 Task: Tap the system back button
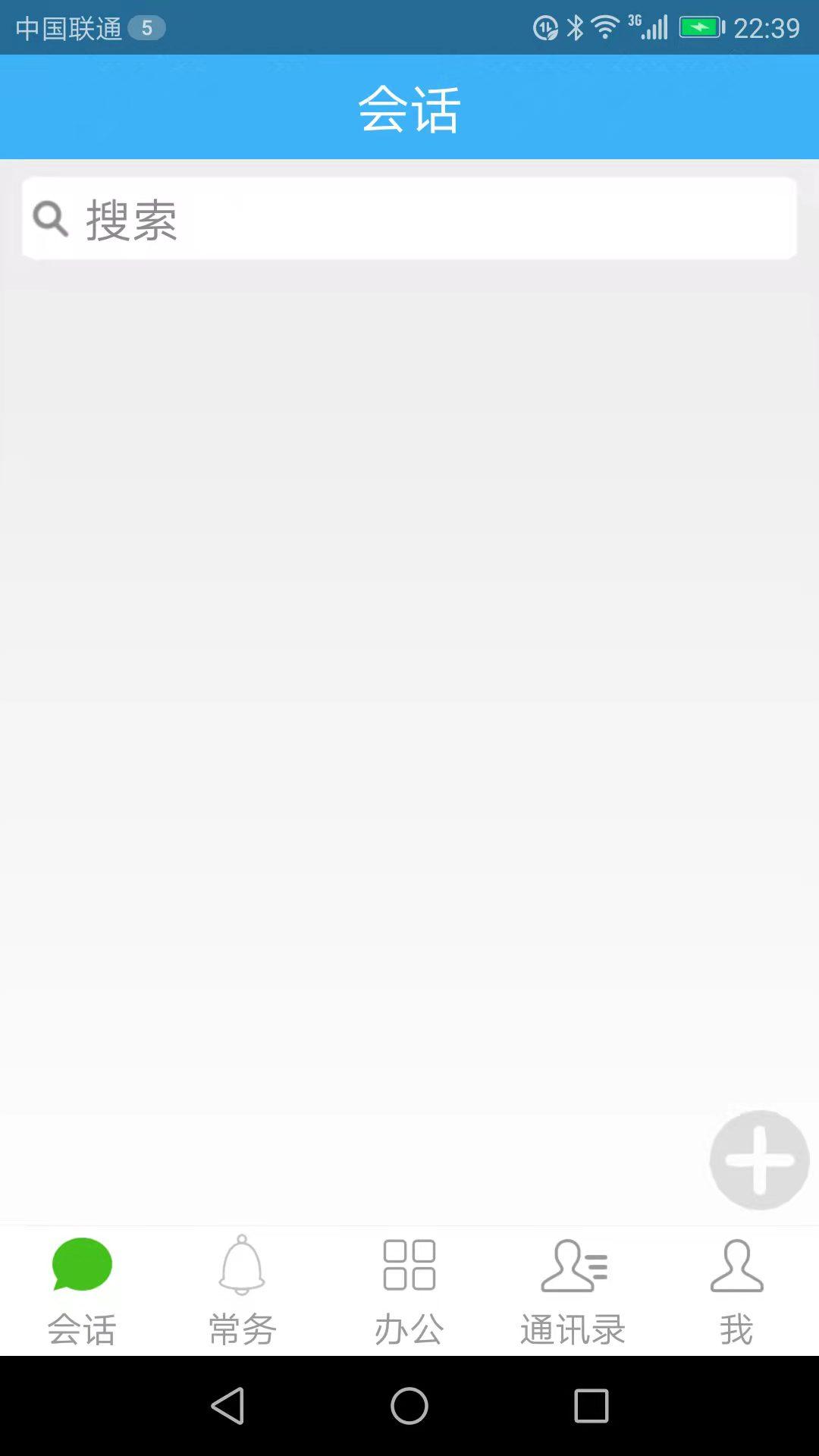[x=227, y=1406]
